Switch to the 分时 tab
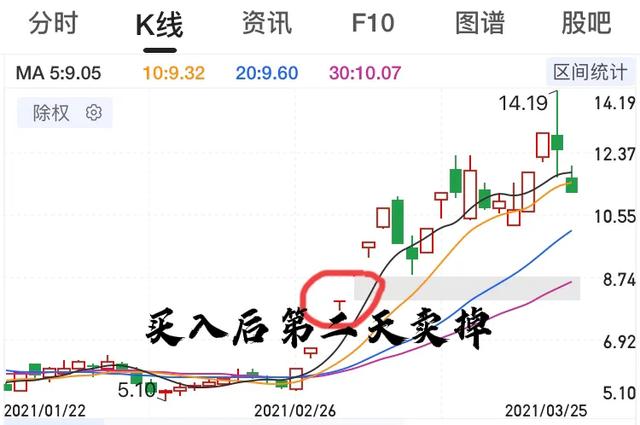Screen dimensions: 640x425 pyautogui.click(x=53, y=23)
